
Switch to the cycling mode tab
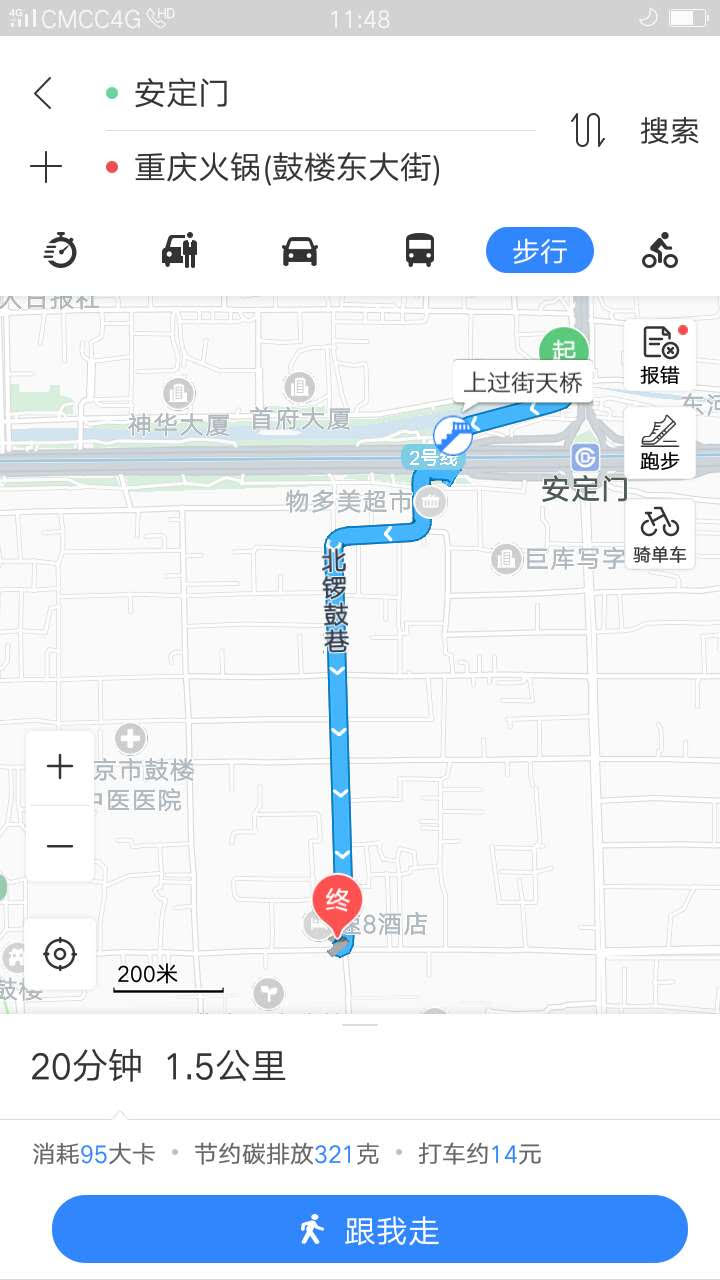click(x=660, y=250)
